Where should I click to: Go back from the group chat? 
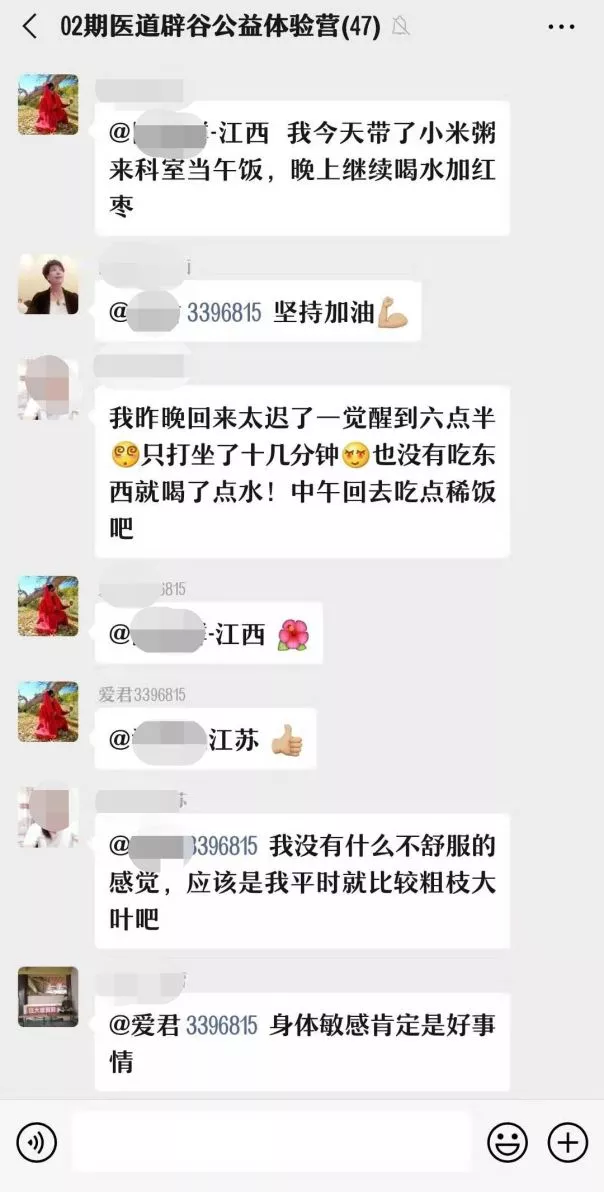click(x=30, y=27)
